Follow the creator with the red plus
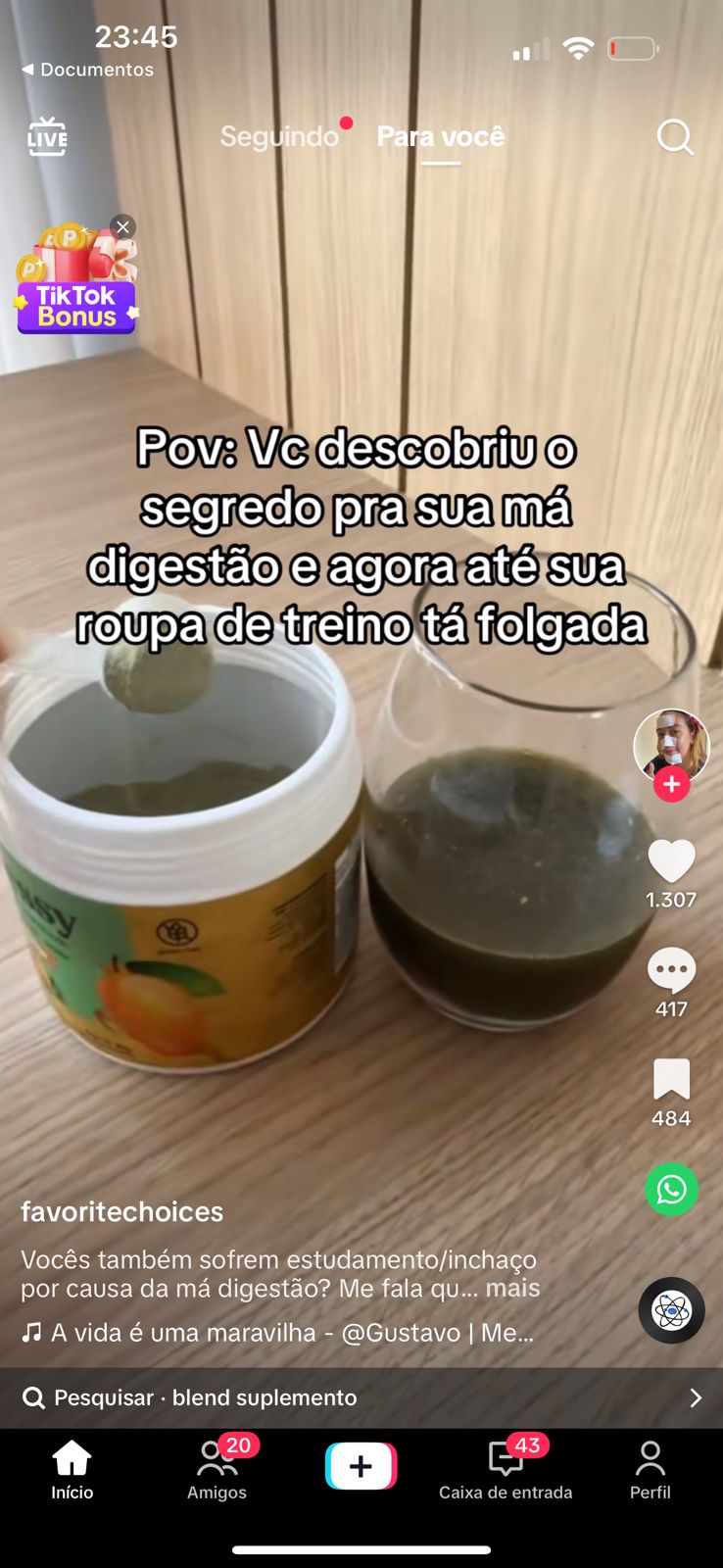This screenshot has height=1568, width=723. [x=671, y=785]
